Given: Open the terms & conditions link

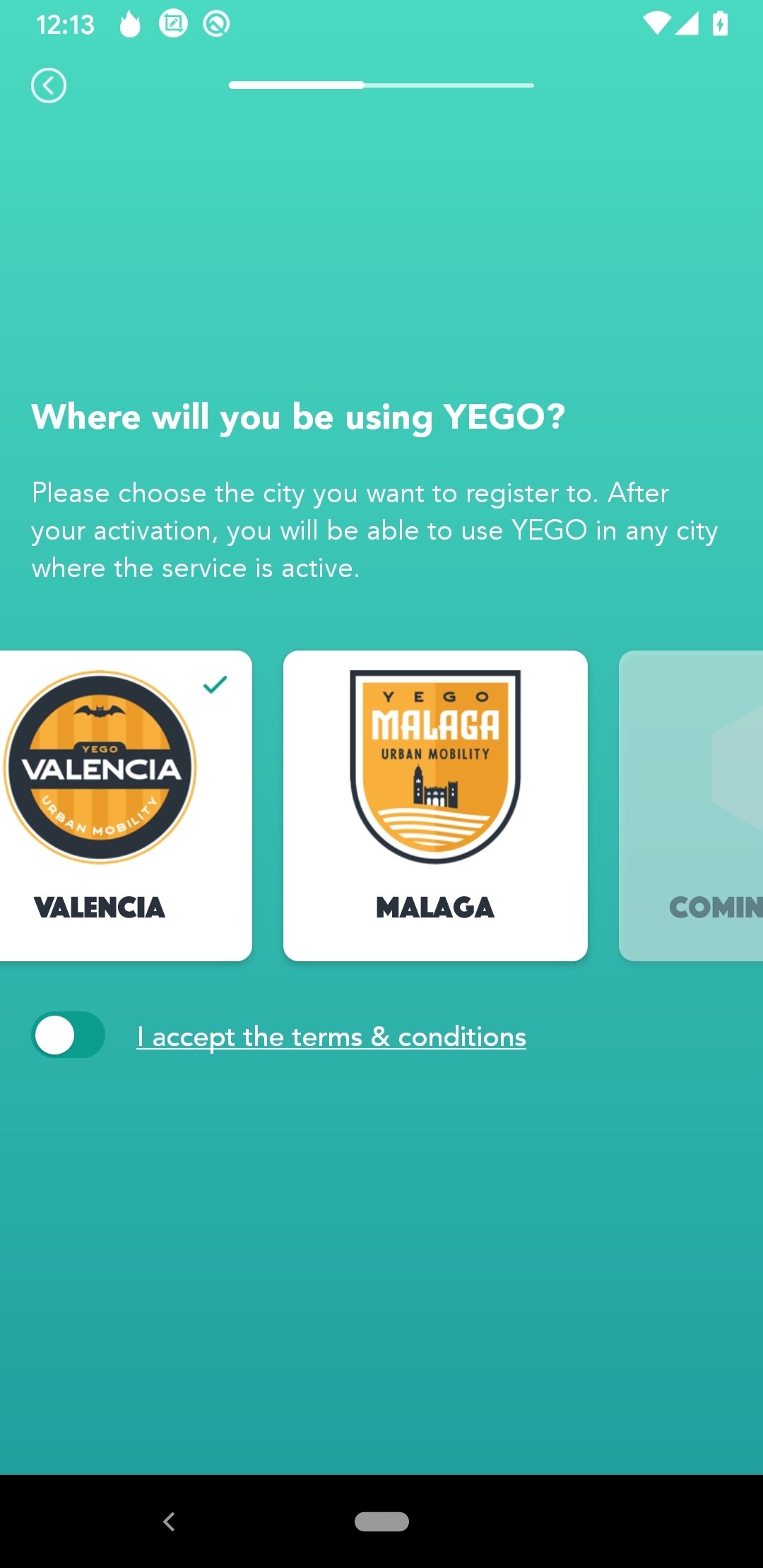Looking at the screenshot, I should pos(331,1037).
